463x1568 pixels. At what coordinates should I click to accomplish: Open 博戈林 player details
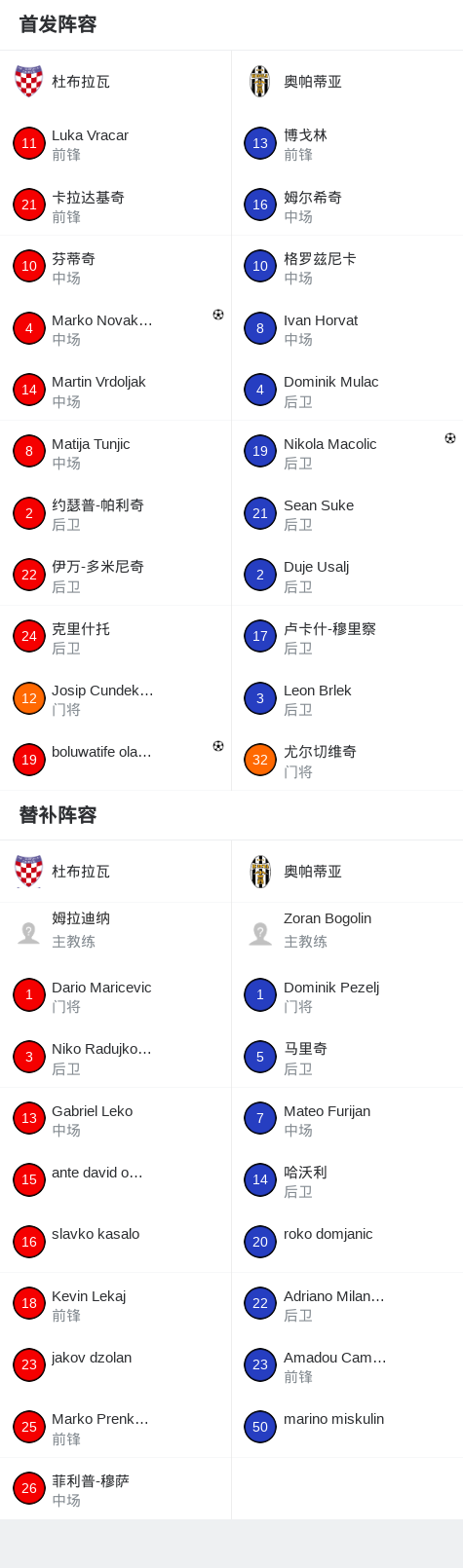tap(347, 144)
